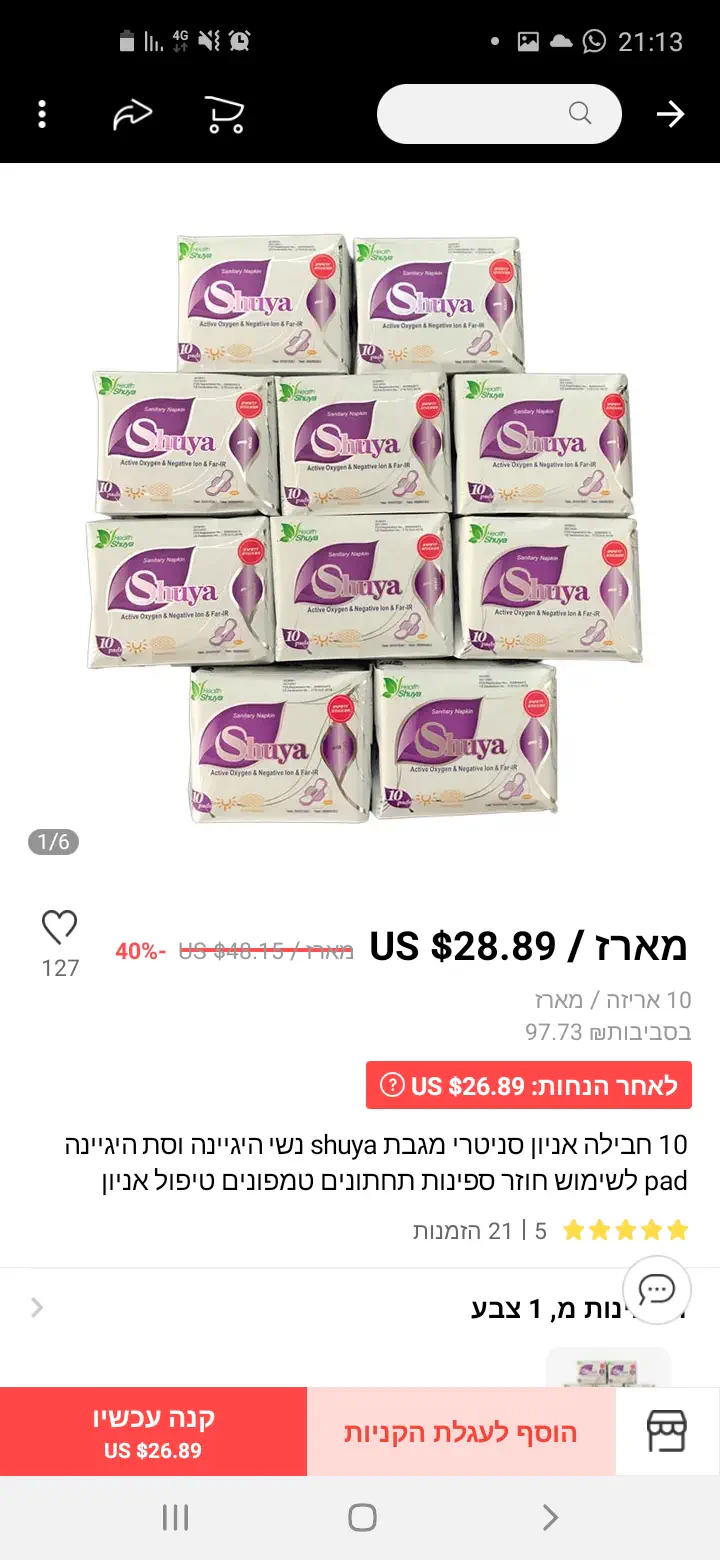Viewport: 720px width, 1560px height.
Task: Tap the red Buy Now button
Action: click(x=153, y=1431)
